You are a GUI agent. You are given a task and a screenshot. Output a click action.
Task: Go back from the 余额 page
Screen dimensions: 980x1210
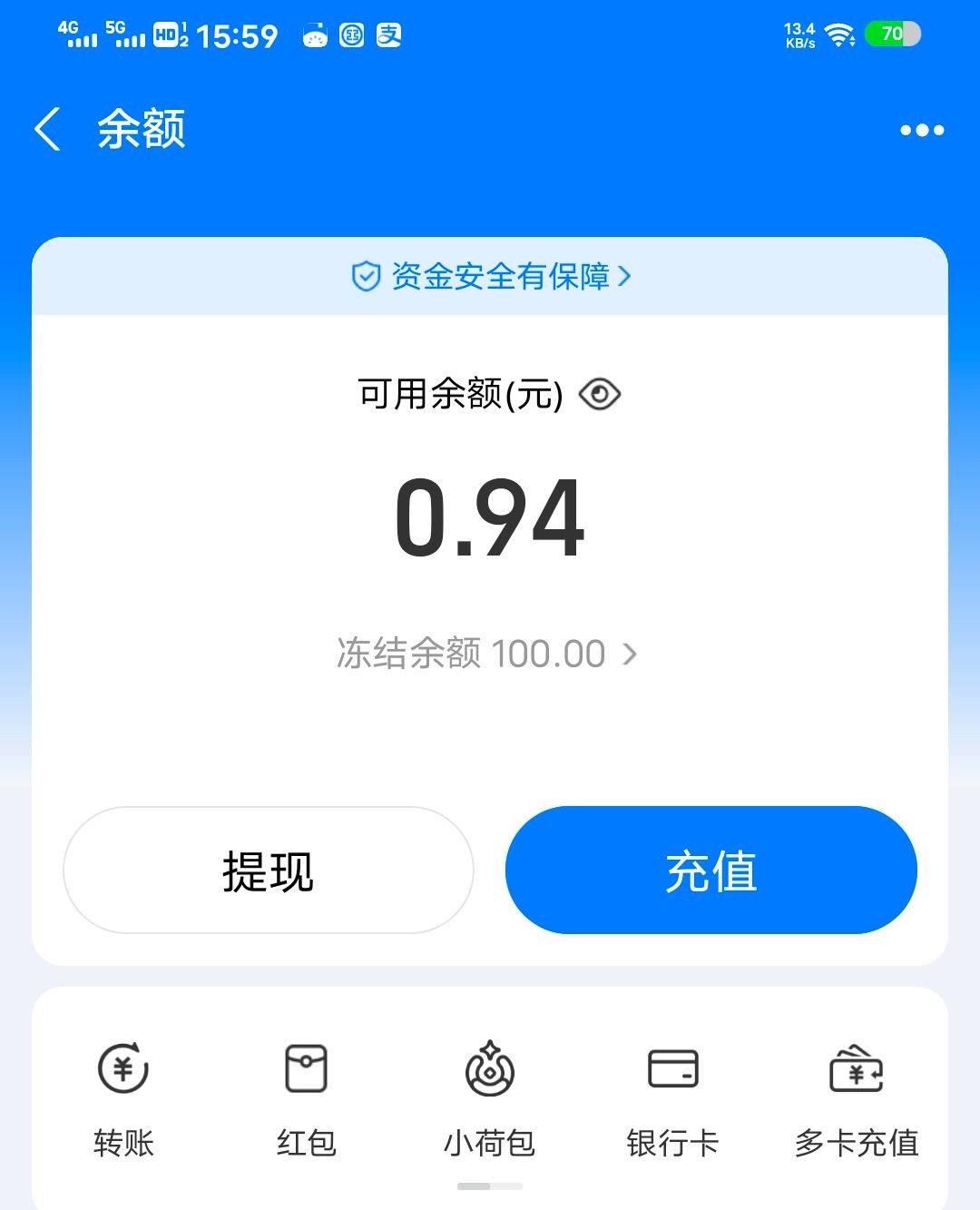(48, 129)
